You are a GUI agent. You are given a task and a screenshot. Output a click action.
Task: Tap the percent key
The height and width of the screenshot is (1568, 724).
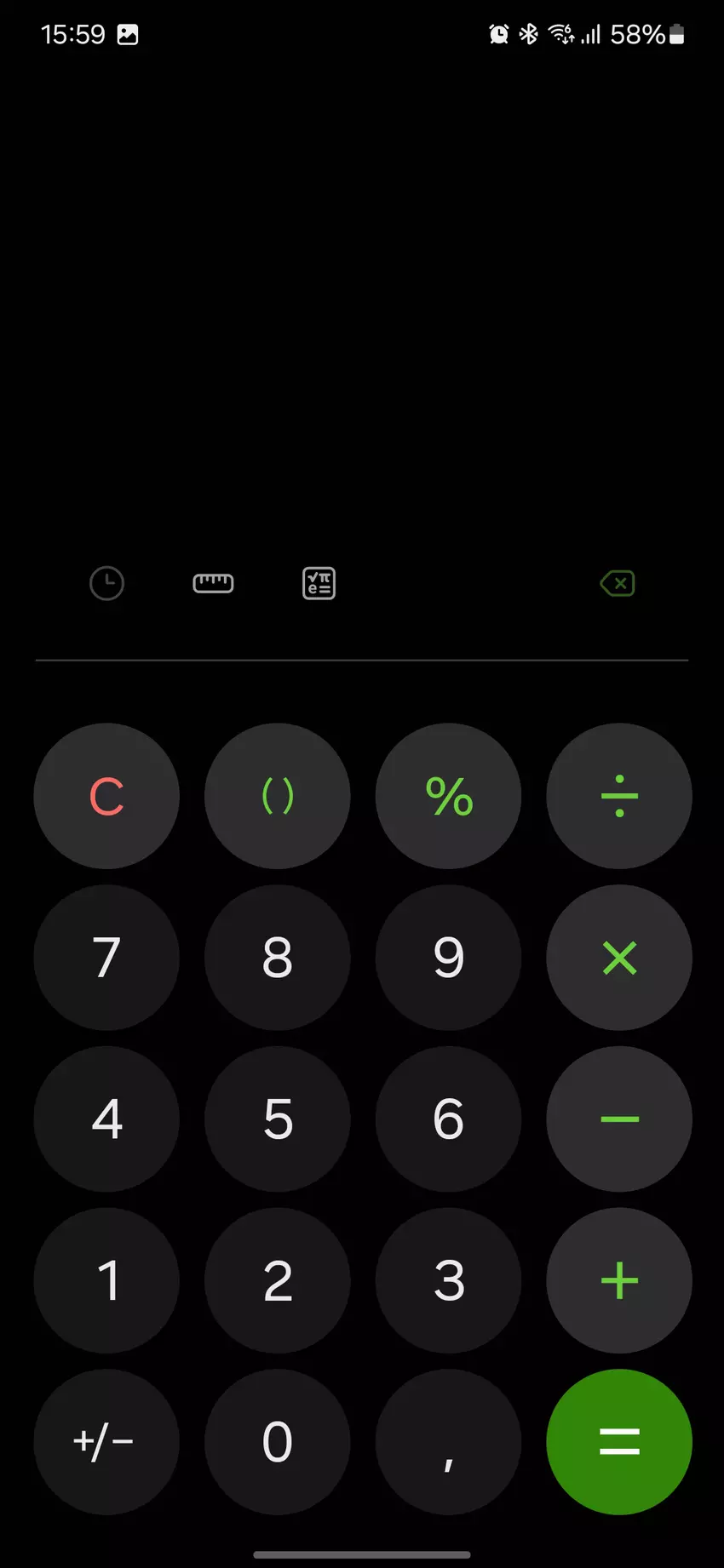[449, 796]
